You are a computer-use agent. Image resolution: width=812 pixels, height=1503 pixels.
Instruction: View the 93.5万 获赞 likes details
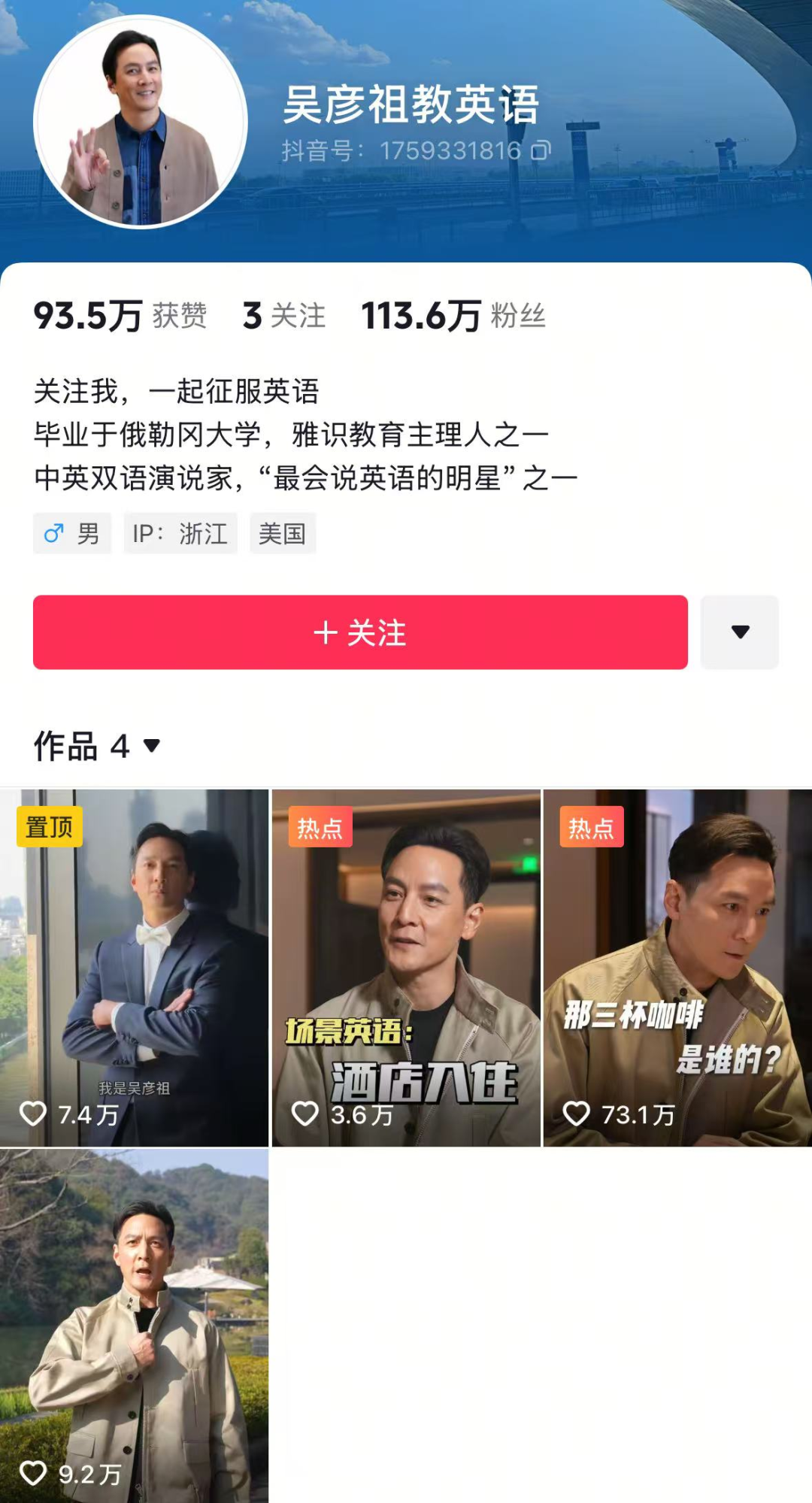(x=120, y=316)
